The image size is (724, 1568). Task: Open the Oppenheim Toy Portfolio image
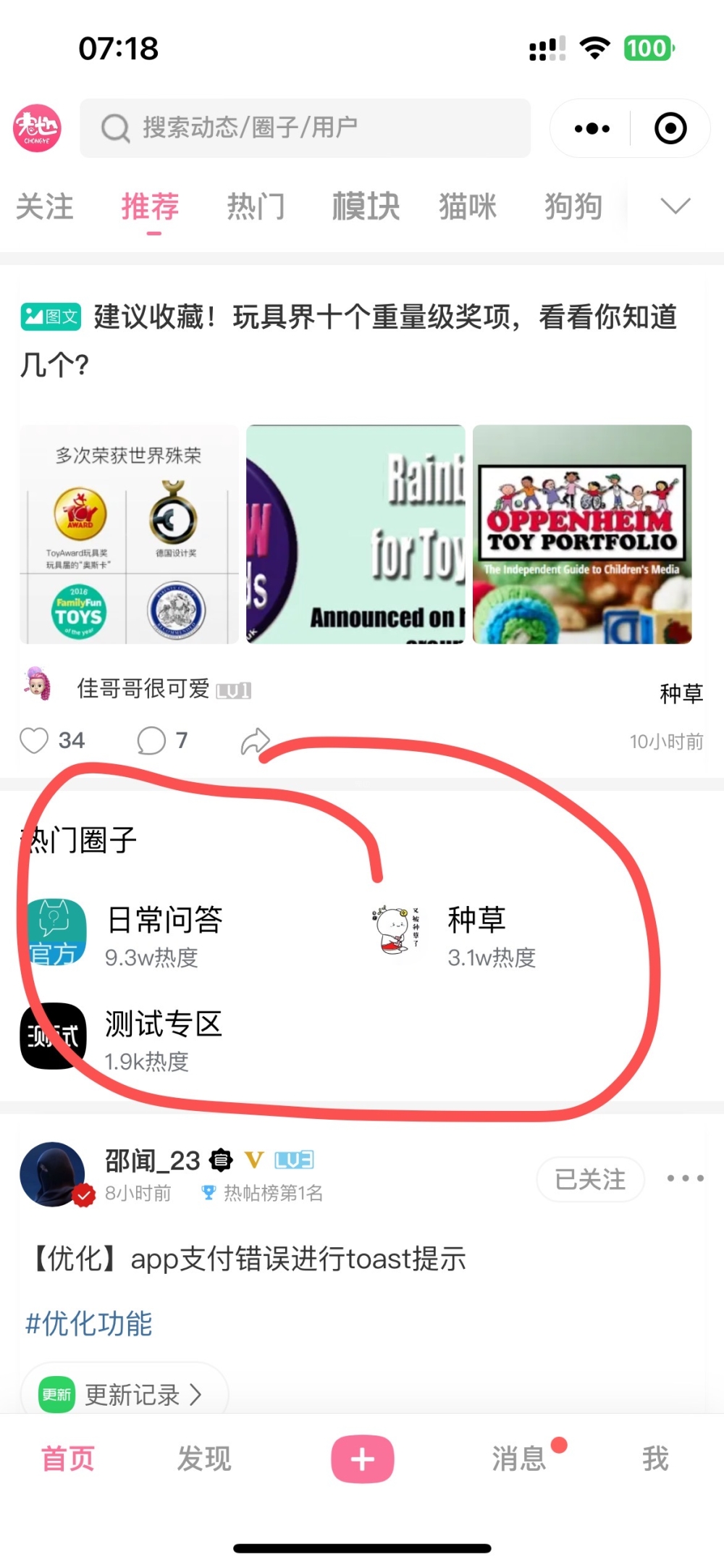coord(582,534)
